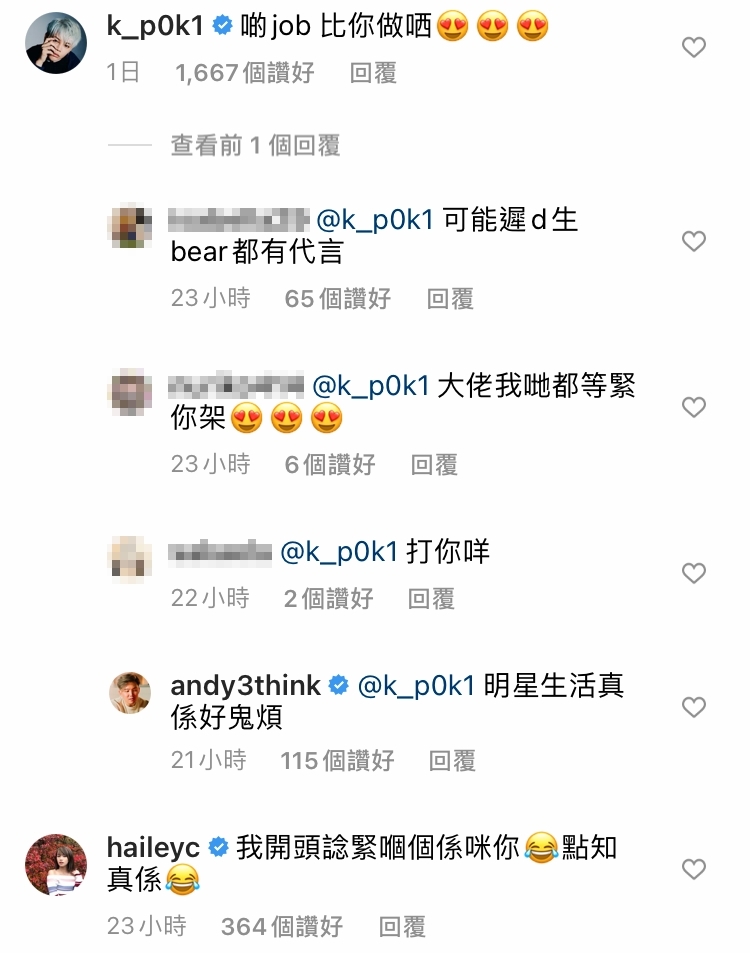The width and height of the screenshot is (750, 953).
Task: Reply to the 打你咩 comment
Action: tap(431, 599)
